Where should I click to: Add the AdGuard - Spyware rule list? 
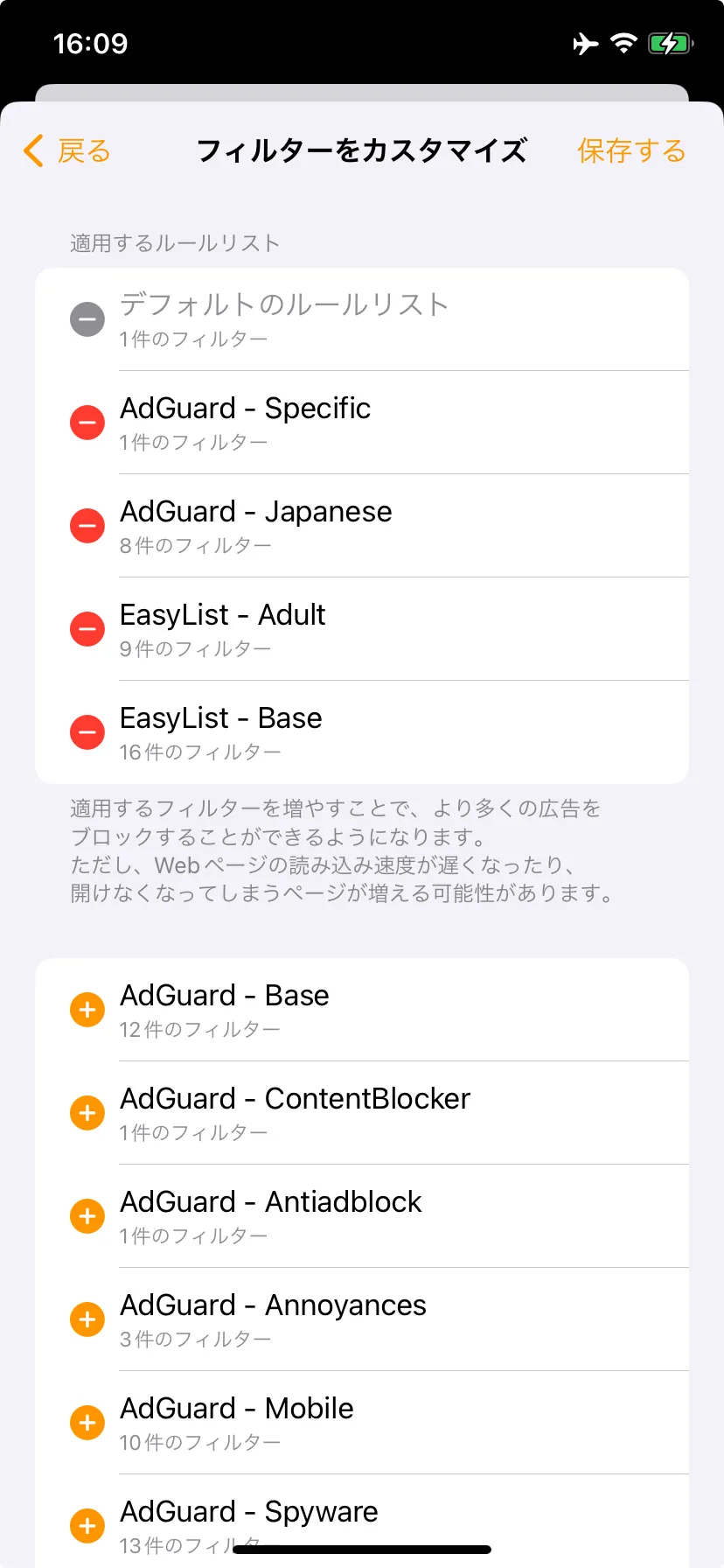point(87,1525)
